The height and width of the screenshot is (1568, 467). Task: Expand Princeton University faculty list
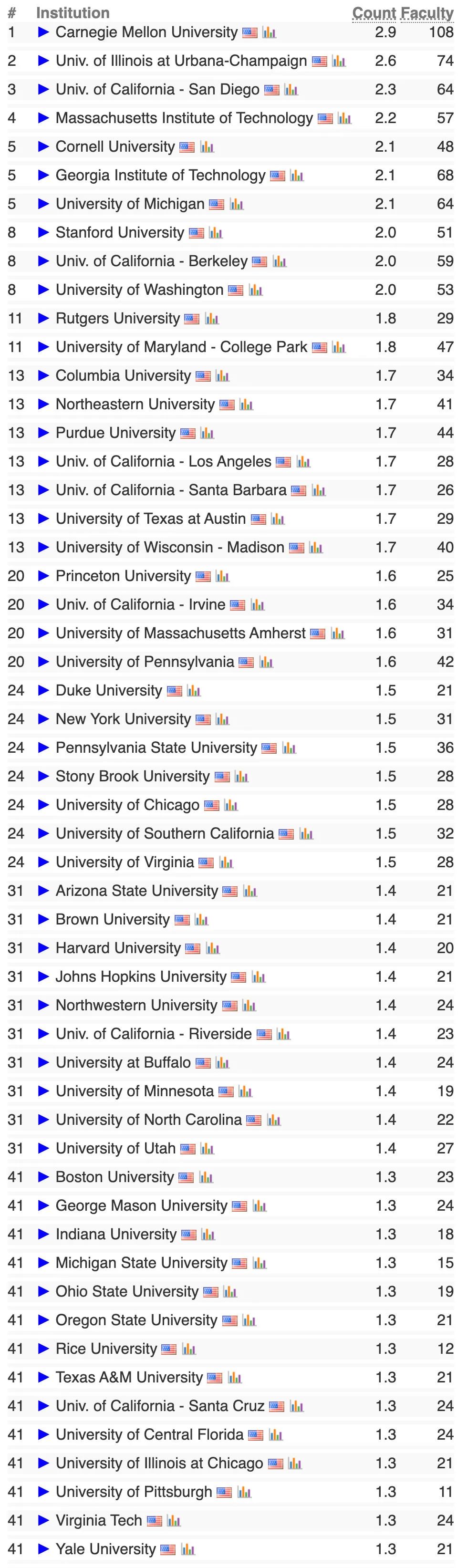pyautogui.click(x=43, y=576)
